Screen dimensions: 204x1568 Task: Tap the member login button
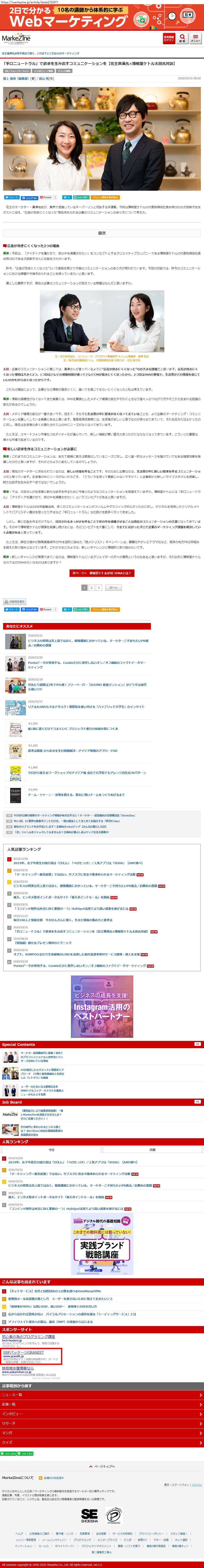[169, 38]
